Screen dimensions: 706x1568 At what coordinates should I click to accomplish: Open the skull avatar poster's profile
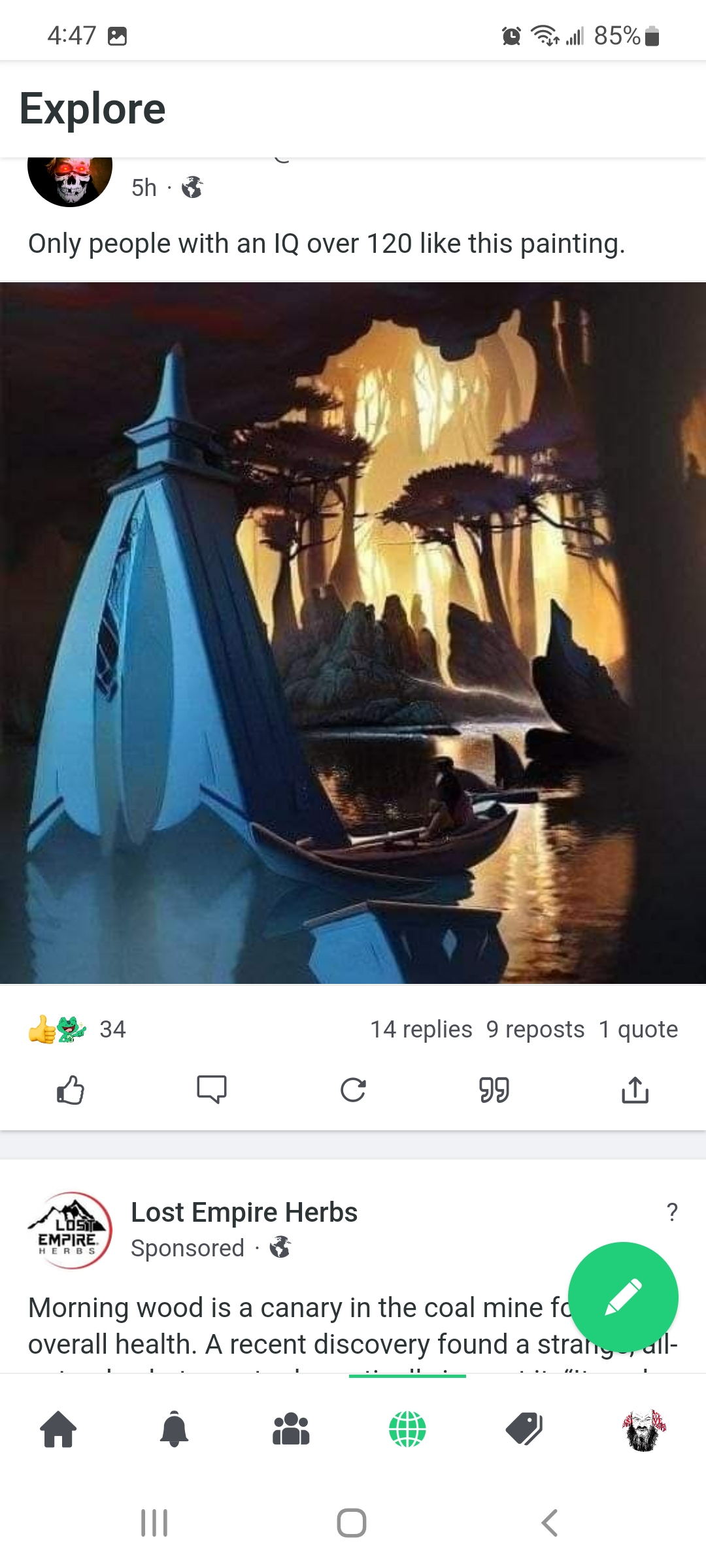click(x=70, y=180)
